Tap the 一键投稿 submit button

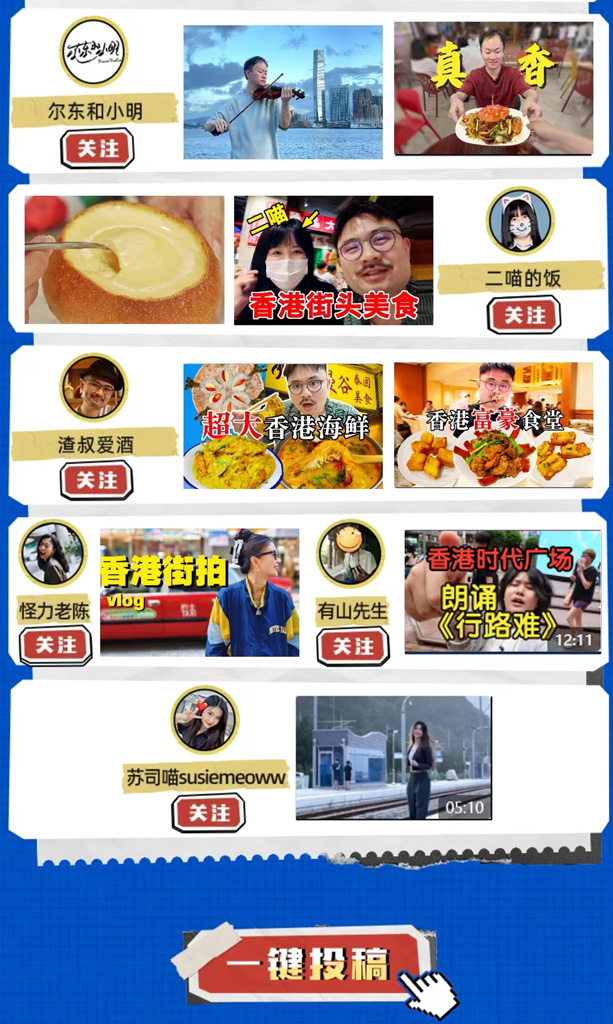coord(307,964)
